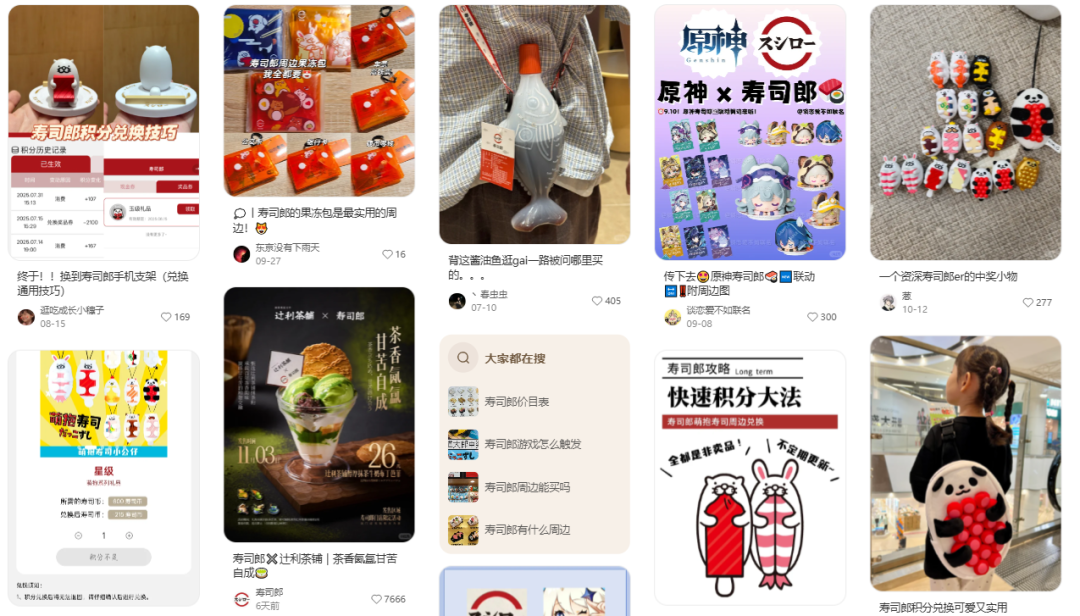Select suggestion 寿司郎游戏怎么触发

point(532,444)
